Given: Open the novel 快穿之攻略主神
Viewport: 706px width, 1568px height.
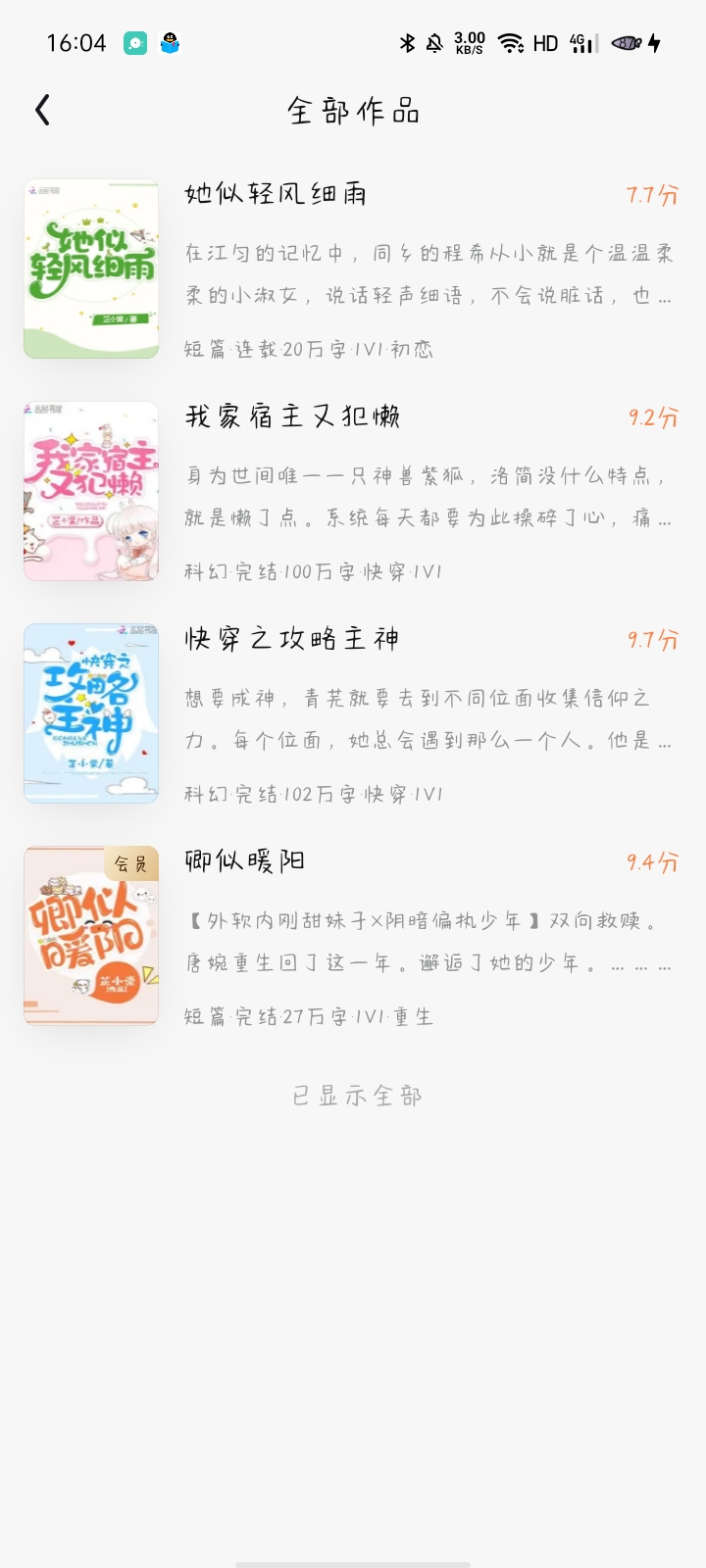Looking at the screenshot, I should pos(292,639).
